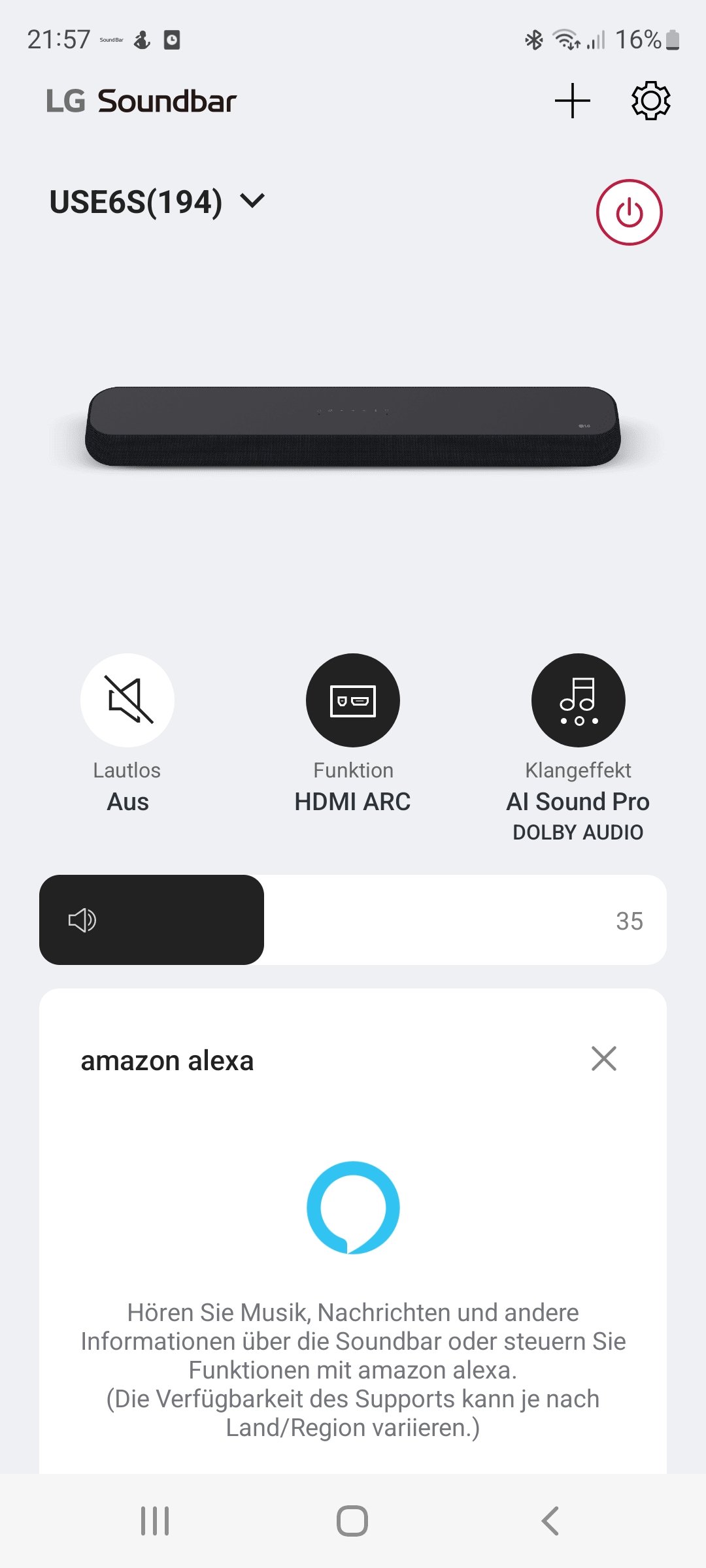Tap the volume slider bar
706x1568 pixels.
[353, 920]
